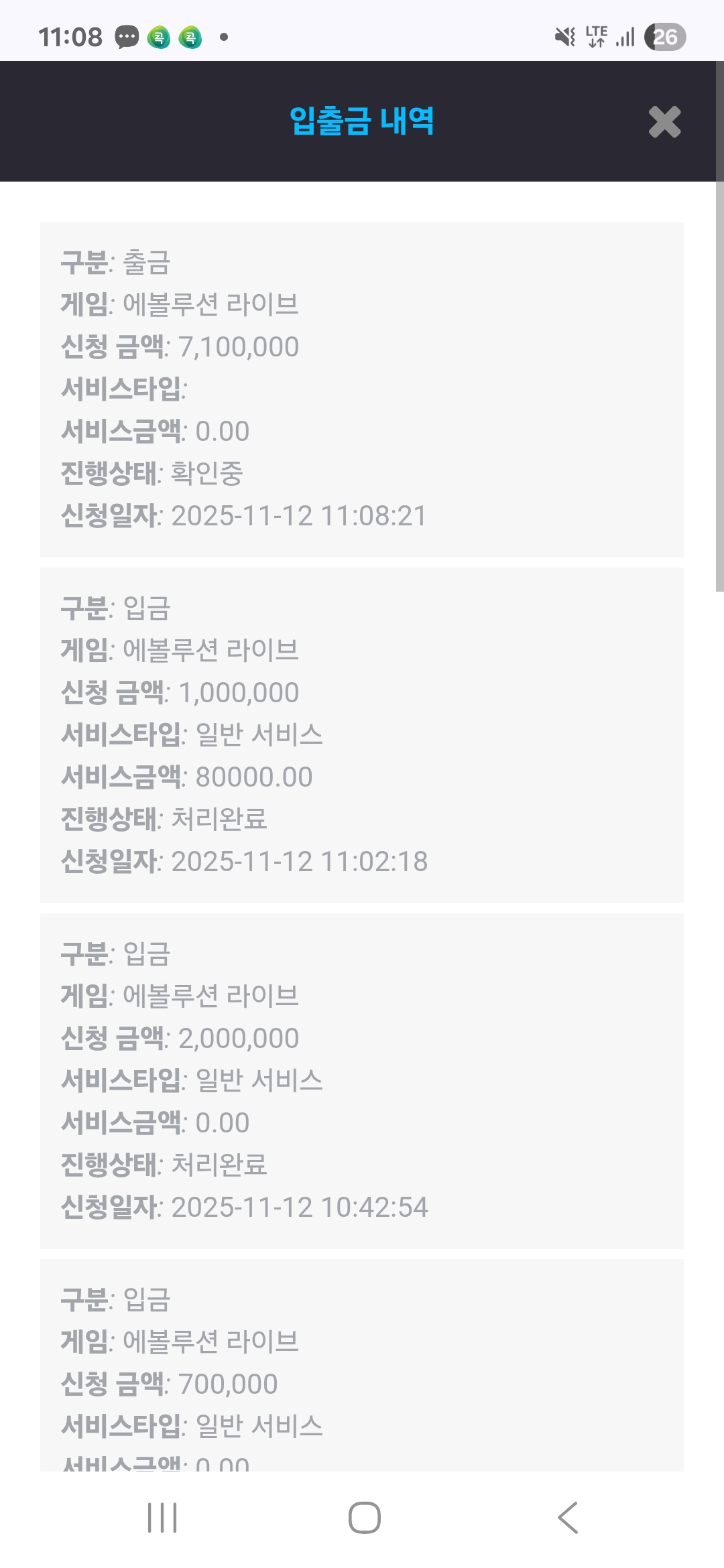The image size is (724, 1568).
Task: Tap the signal strength indicator
Action: [x=624, y=38]
